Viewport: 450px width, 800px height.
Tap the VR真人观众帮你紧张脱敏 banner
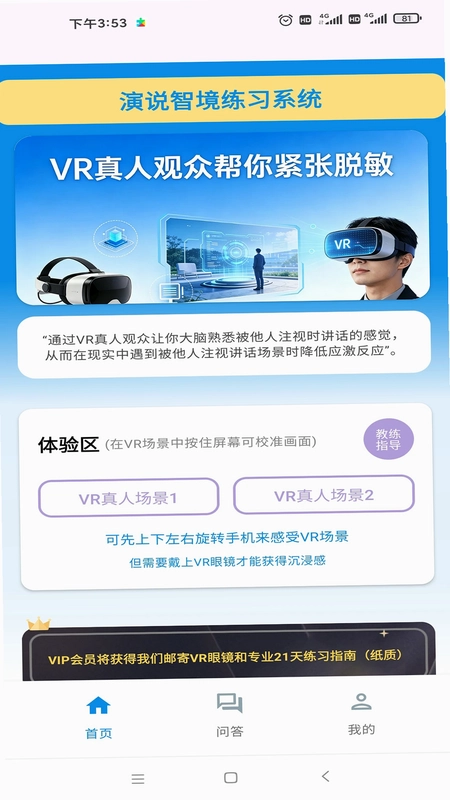[x=222, y=218]
